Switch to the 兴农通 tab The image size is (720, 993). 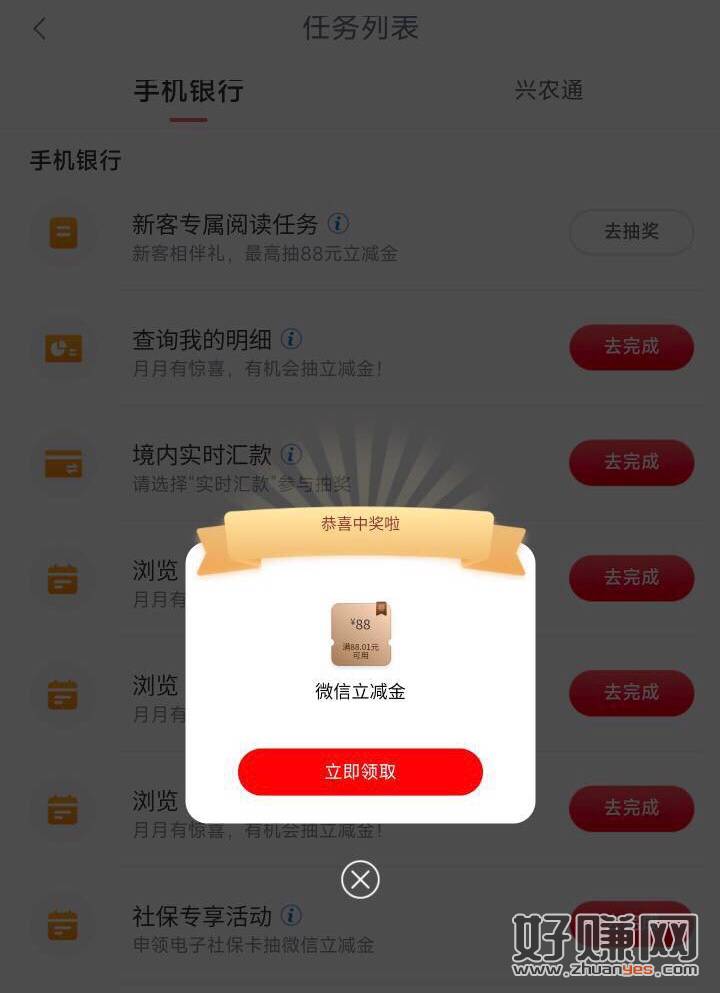pyautogui.click(x=548, y=91)
